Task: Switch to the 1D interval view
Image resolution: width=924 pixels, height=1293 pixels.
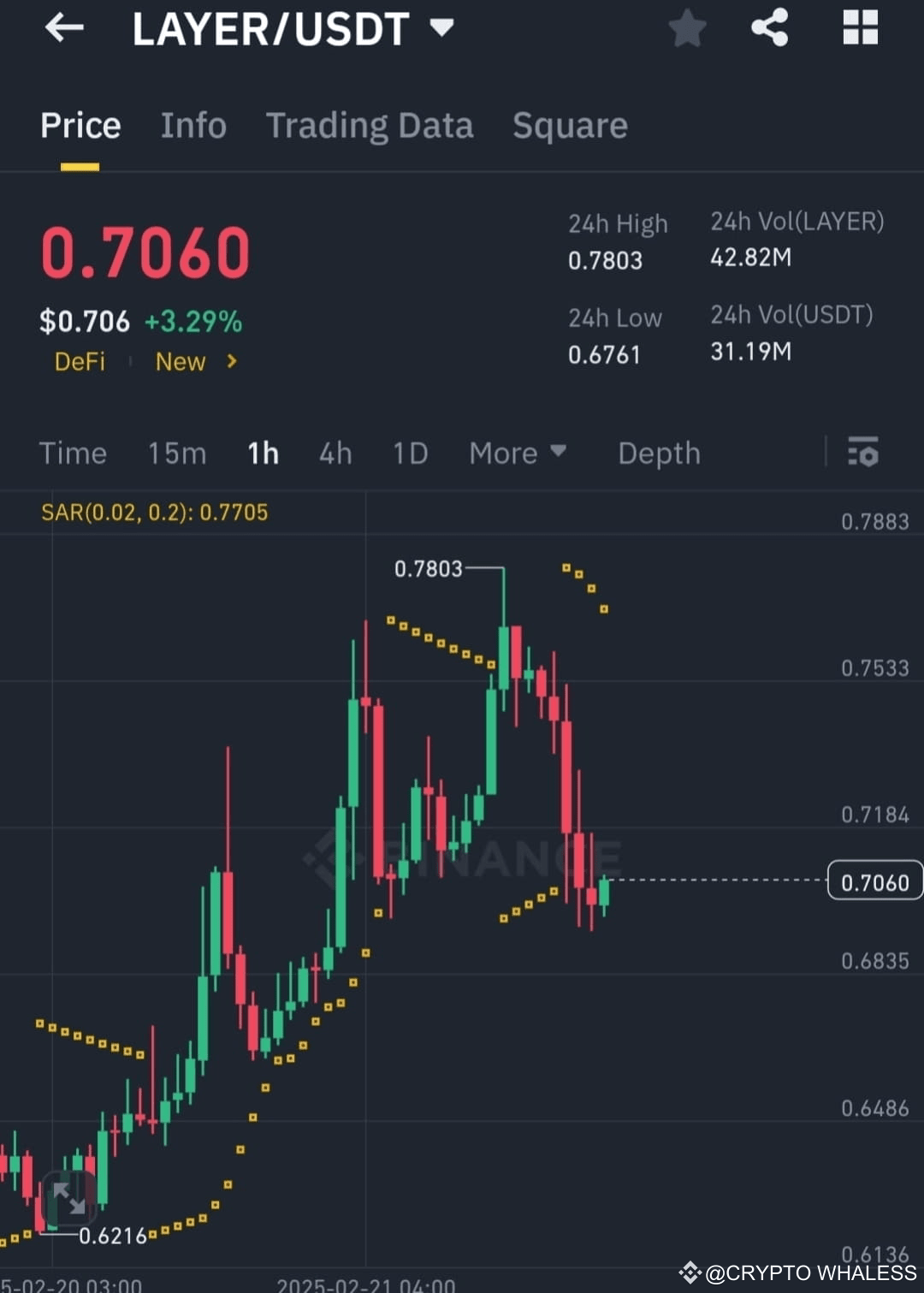Action: pos(410,454)
